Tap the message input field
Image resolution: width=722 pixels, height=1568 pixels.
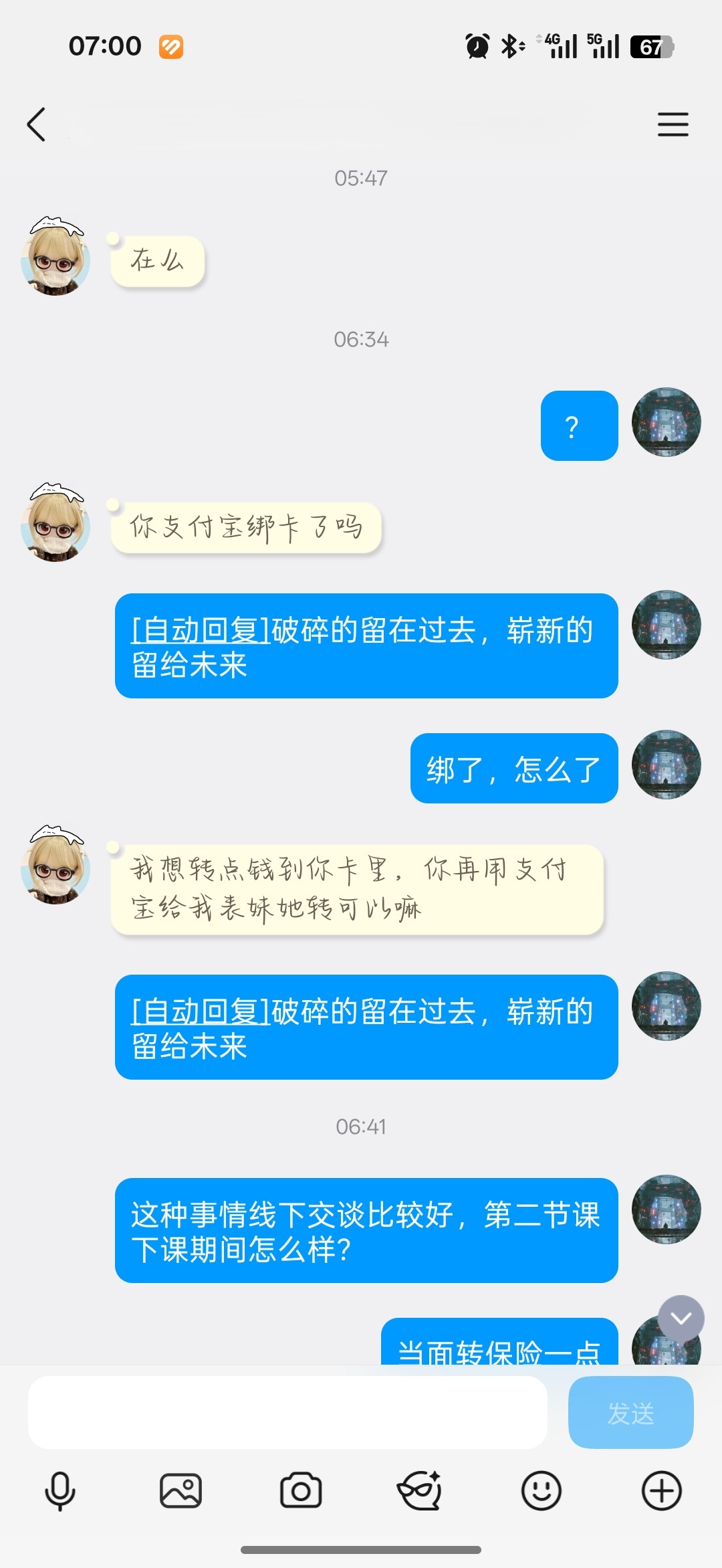click(x=287, y=1412)
